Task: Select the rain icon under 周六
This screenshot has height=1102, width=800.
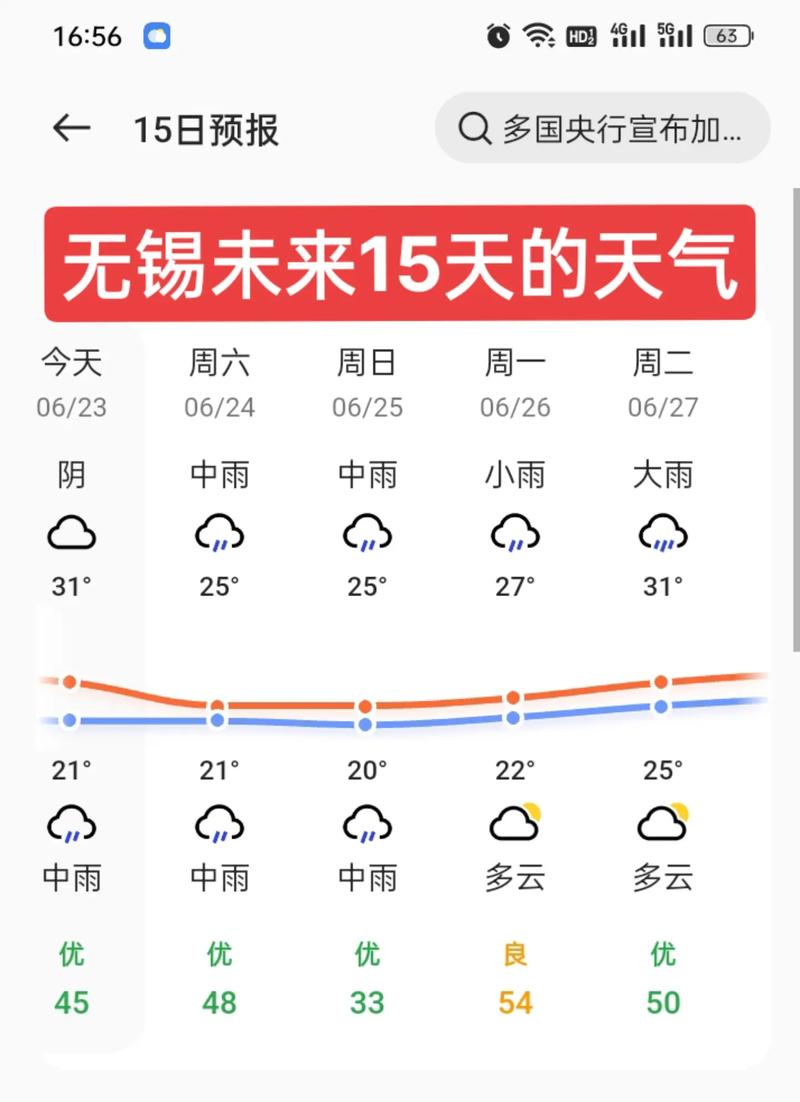Action: pyautogui.click(x=218, y=533)
